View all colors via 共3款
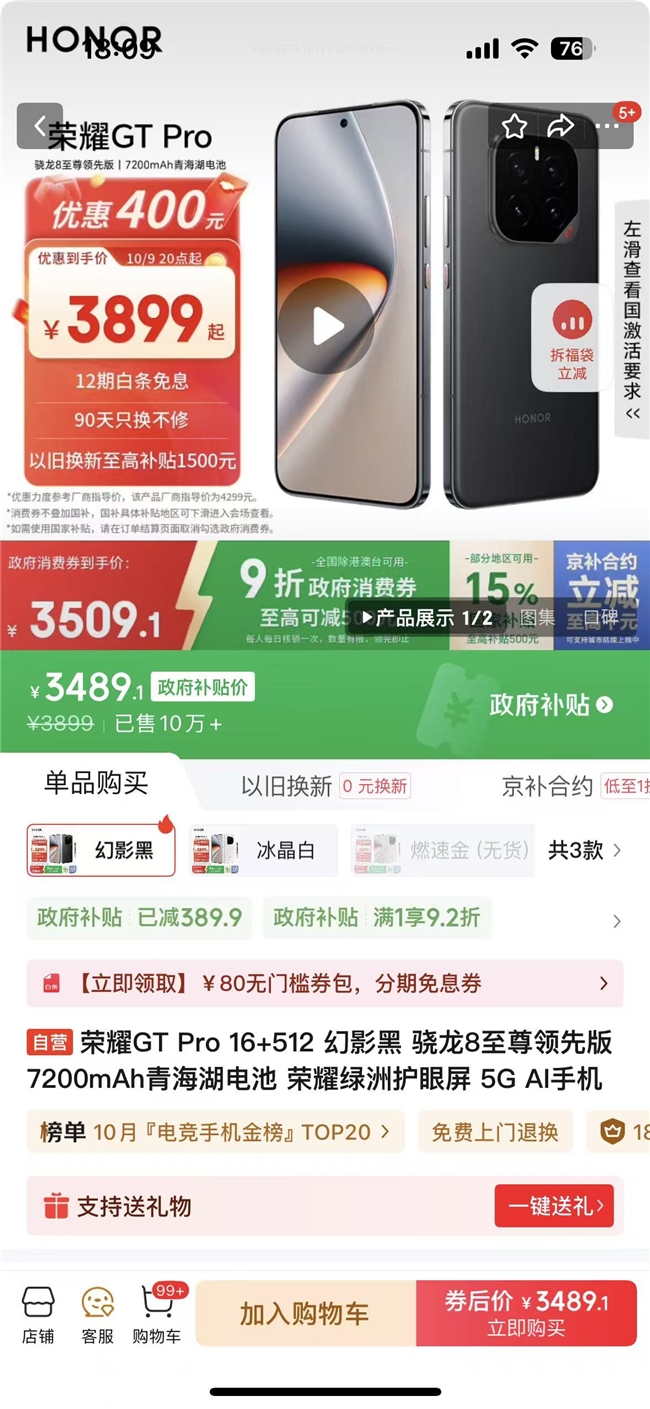 click(x=585, y=850)
